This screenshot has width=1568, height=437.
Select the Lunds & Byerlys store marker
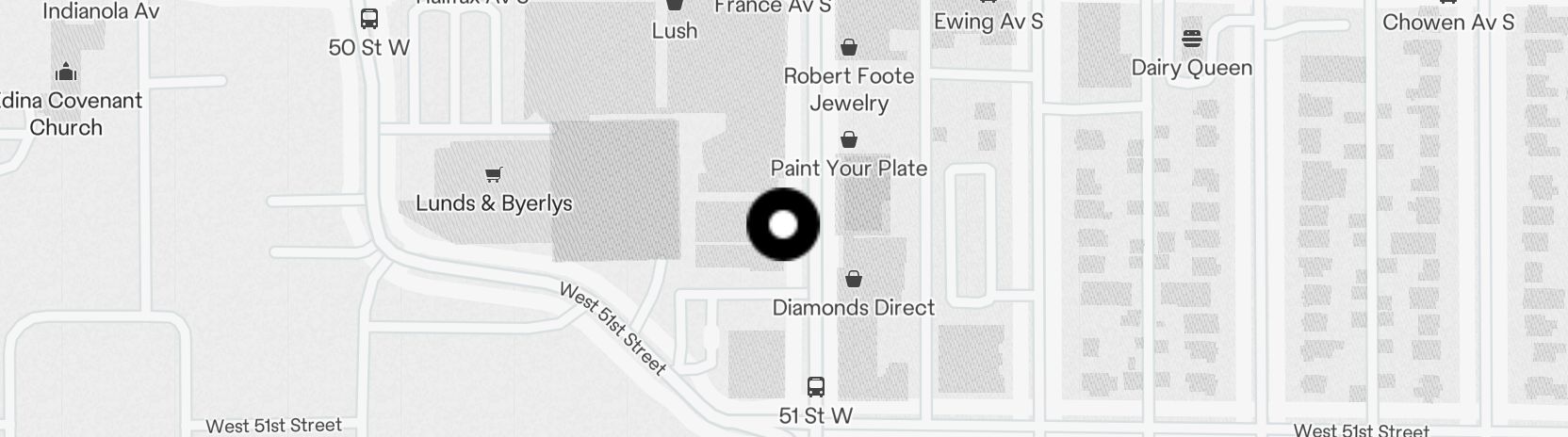tap(493, 175)
